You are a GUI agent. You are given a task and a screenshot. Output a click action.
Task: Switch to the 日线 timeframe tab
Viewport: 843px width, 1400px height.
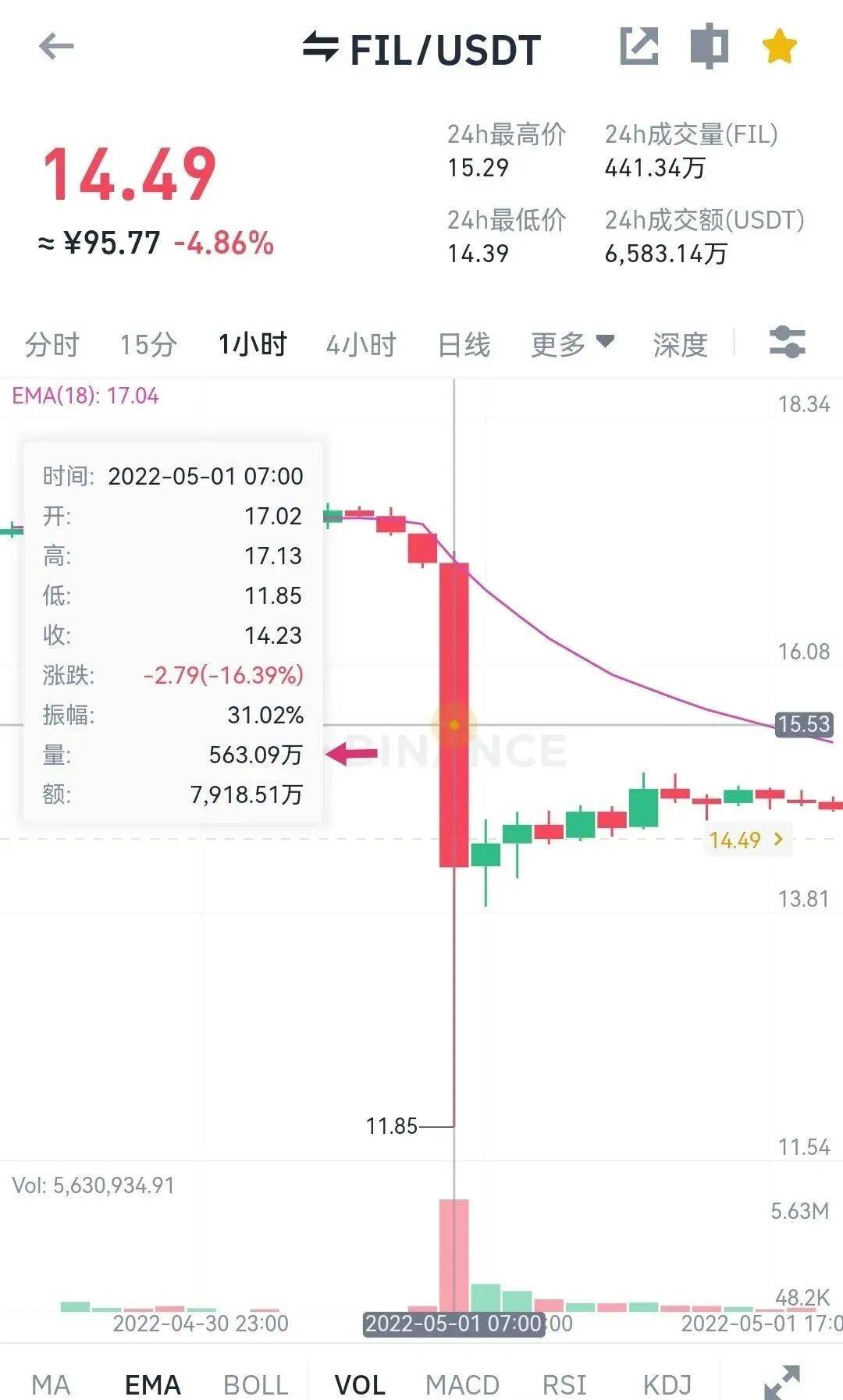(464, 343)
